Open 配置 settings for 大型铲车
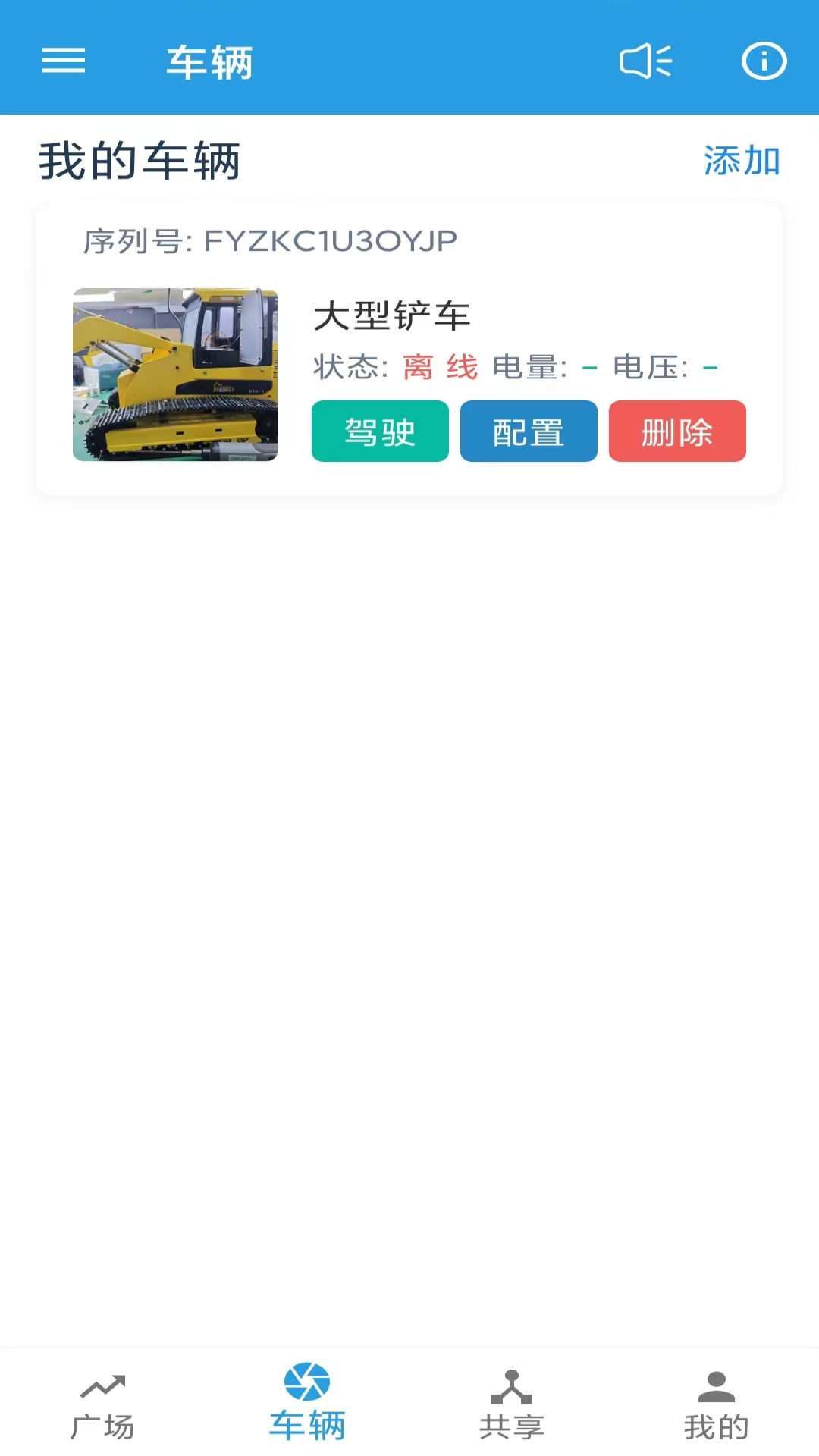This screenshot has height=1456, width=819. (529, 431)
